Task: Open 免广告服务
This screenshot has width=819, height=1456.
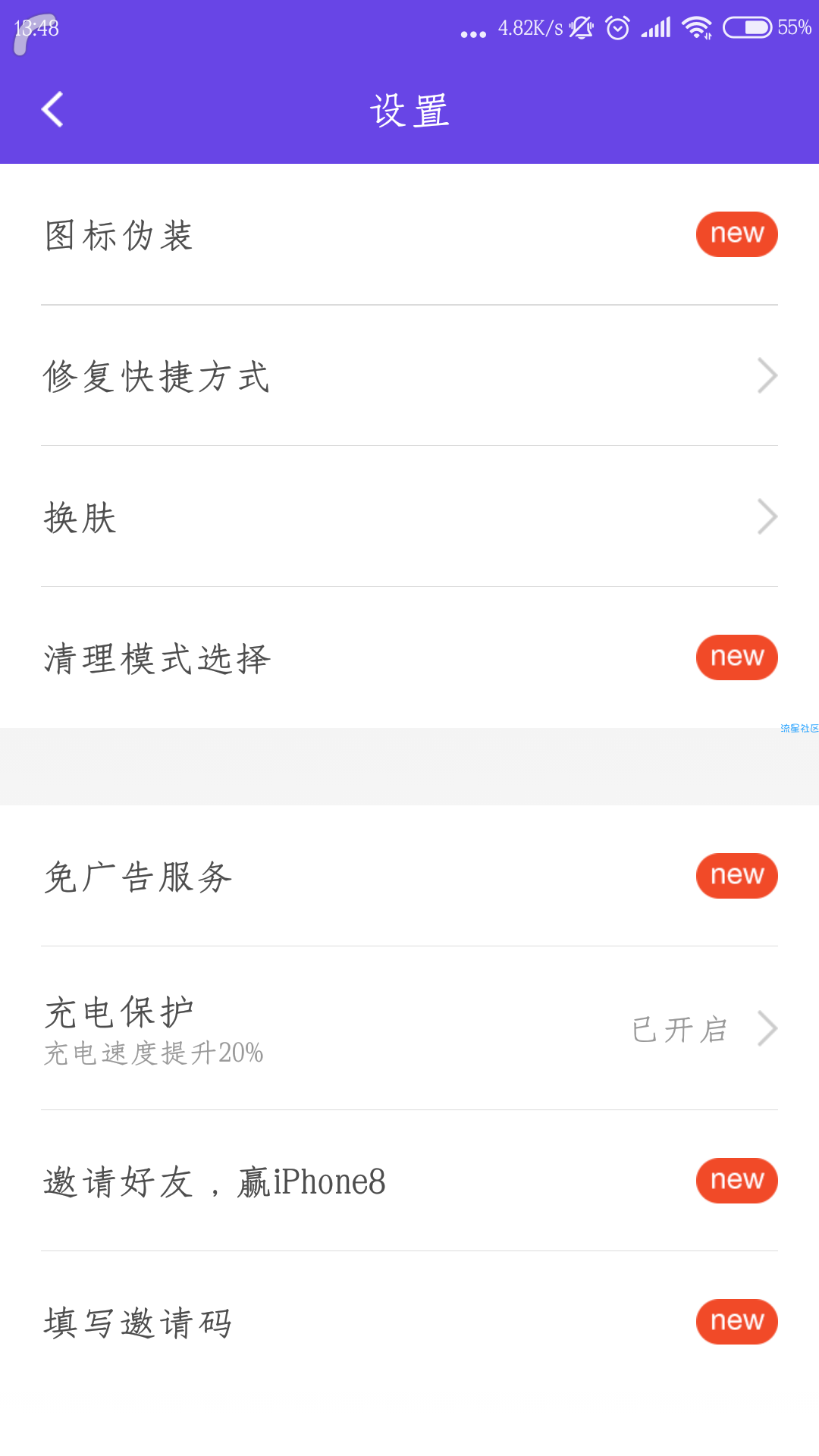Action: pos(409,876)
